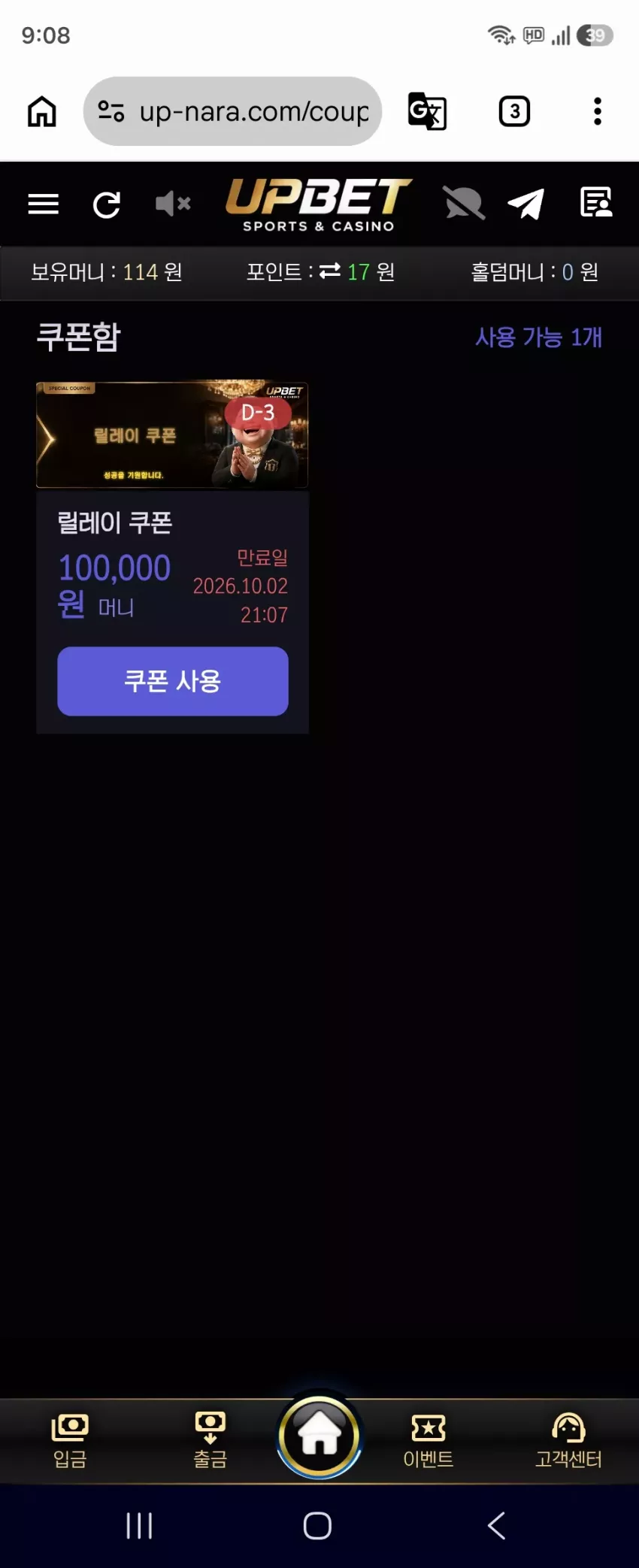The height and width of the screenshot is (1568, 639).
Task: Tap the refresh icon in the header
Action: pos(107,204)
